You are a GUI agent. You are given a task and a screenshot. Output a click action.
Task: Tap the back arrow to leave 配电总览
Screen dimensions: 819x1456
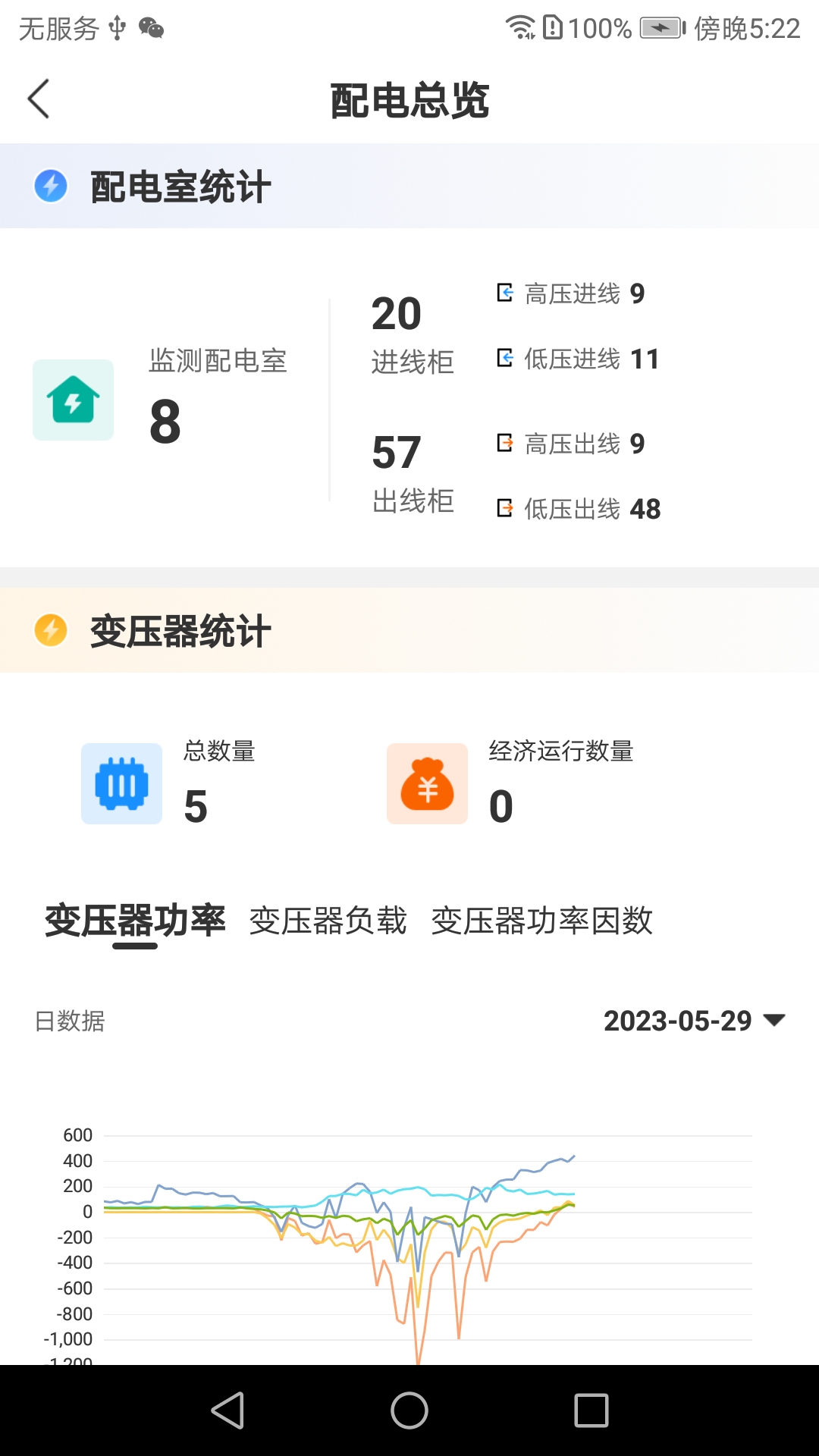[x=38, y=99]
